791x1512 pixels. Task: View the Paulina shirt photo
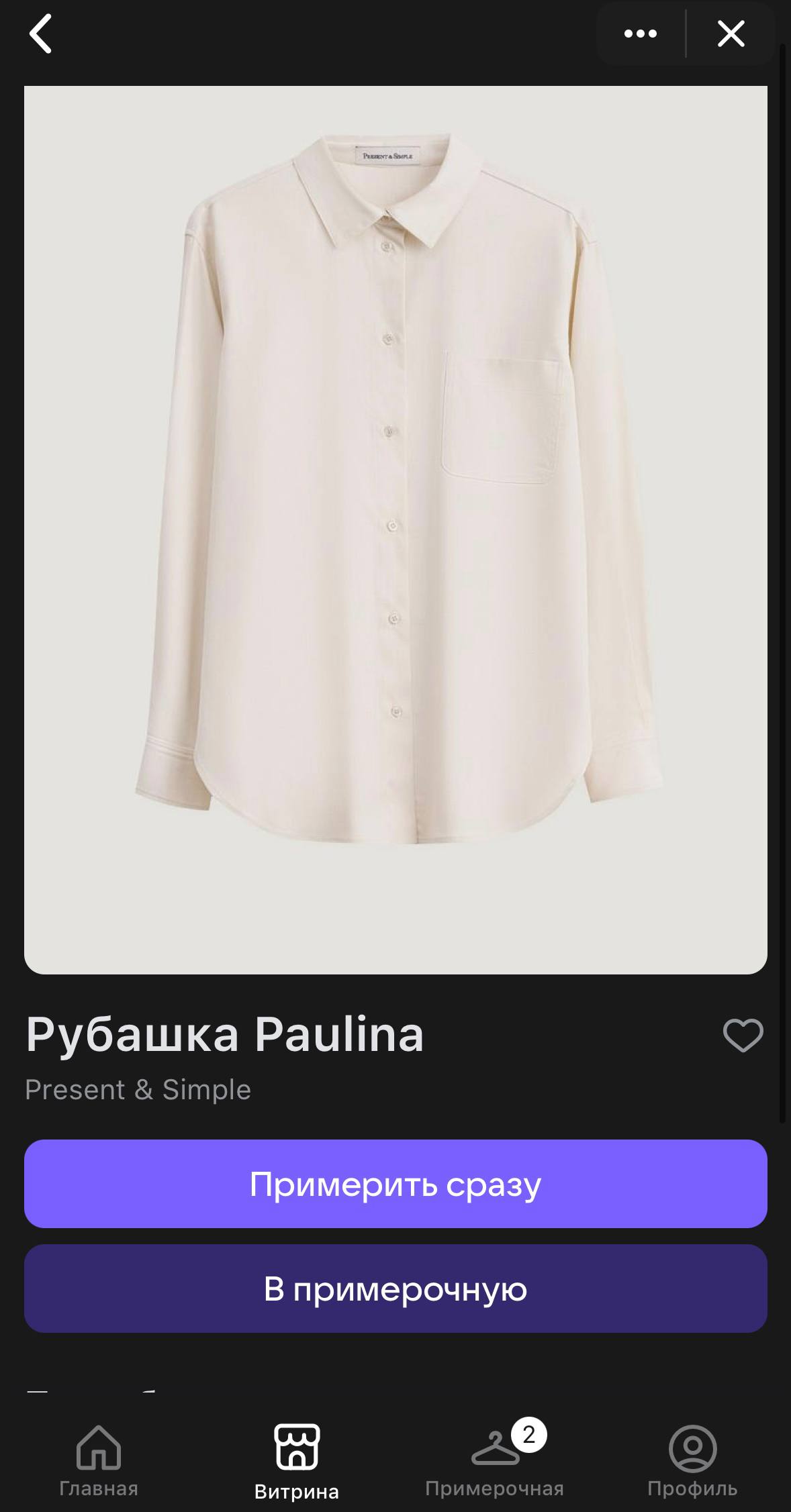pyautogui.click(x=395, y=530)
